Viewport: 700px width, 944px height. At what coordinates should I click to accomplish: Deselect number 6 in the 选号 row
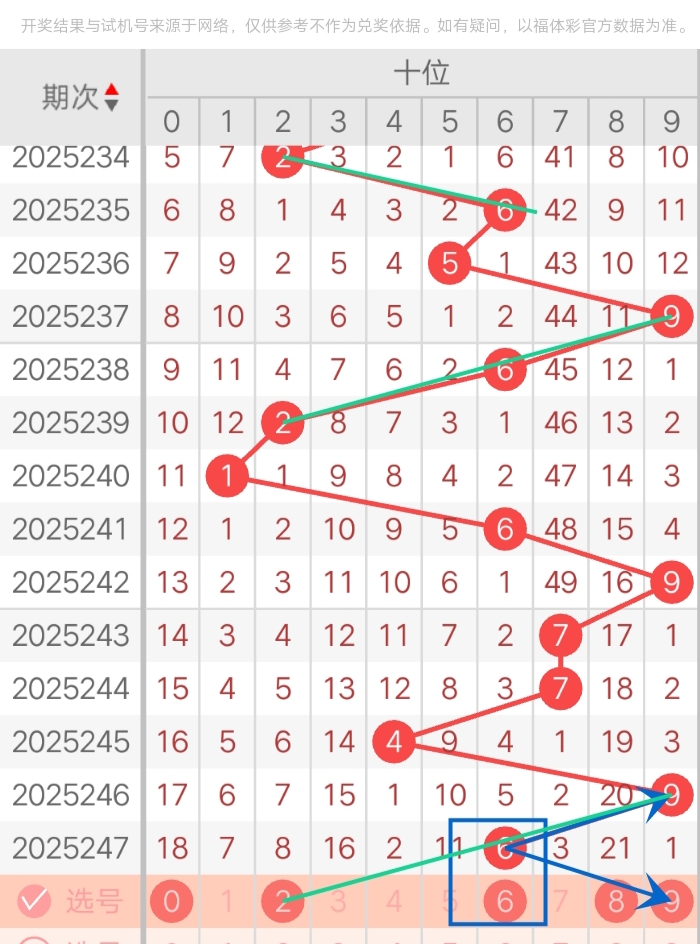click(505, 902)
